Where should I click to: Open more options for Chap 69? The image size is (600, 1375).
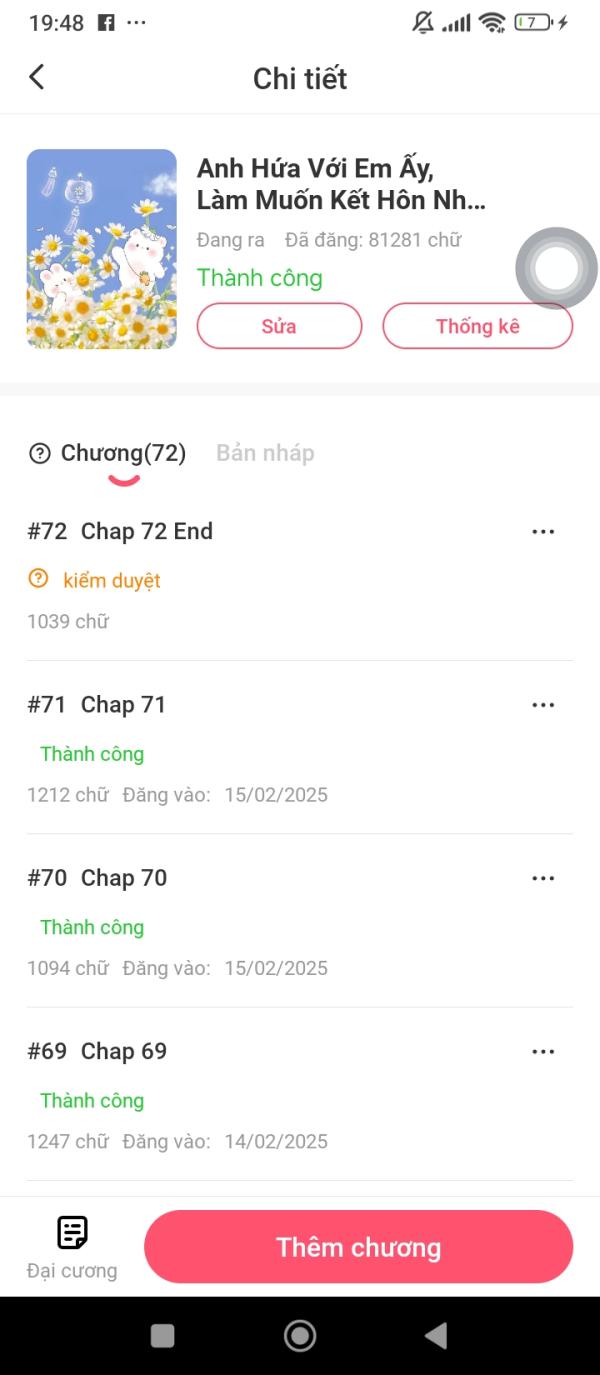[543, 1051]
